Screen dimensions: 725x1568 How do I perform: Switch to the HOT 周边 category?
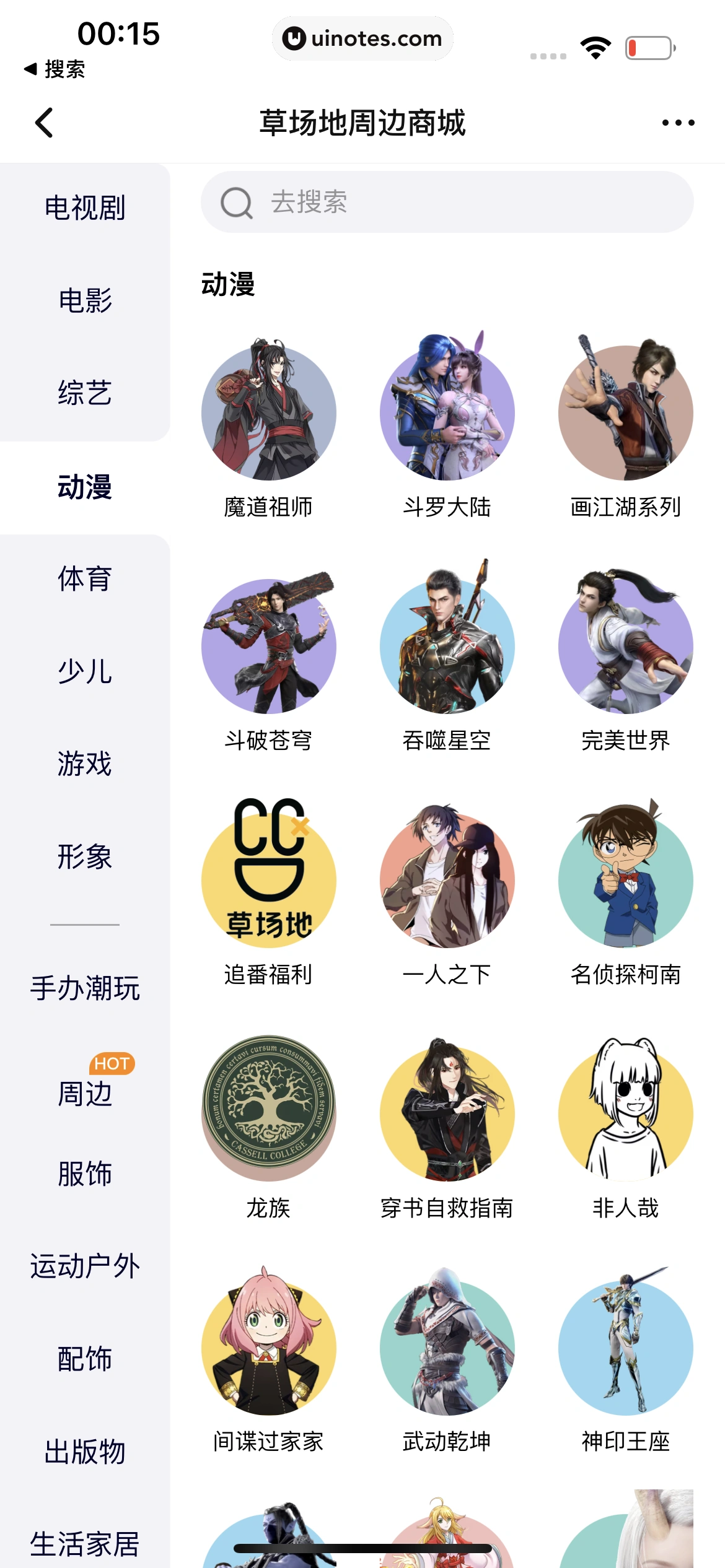tap(85, 1094)
